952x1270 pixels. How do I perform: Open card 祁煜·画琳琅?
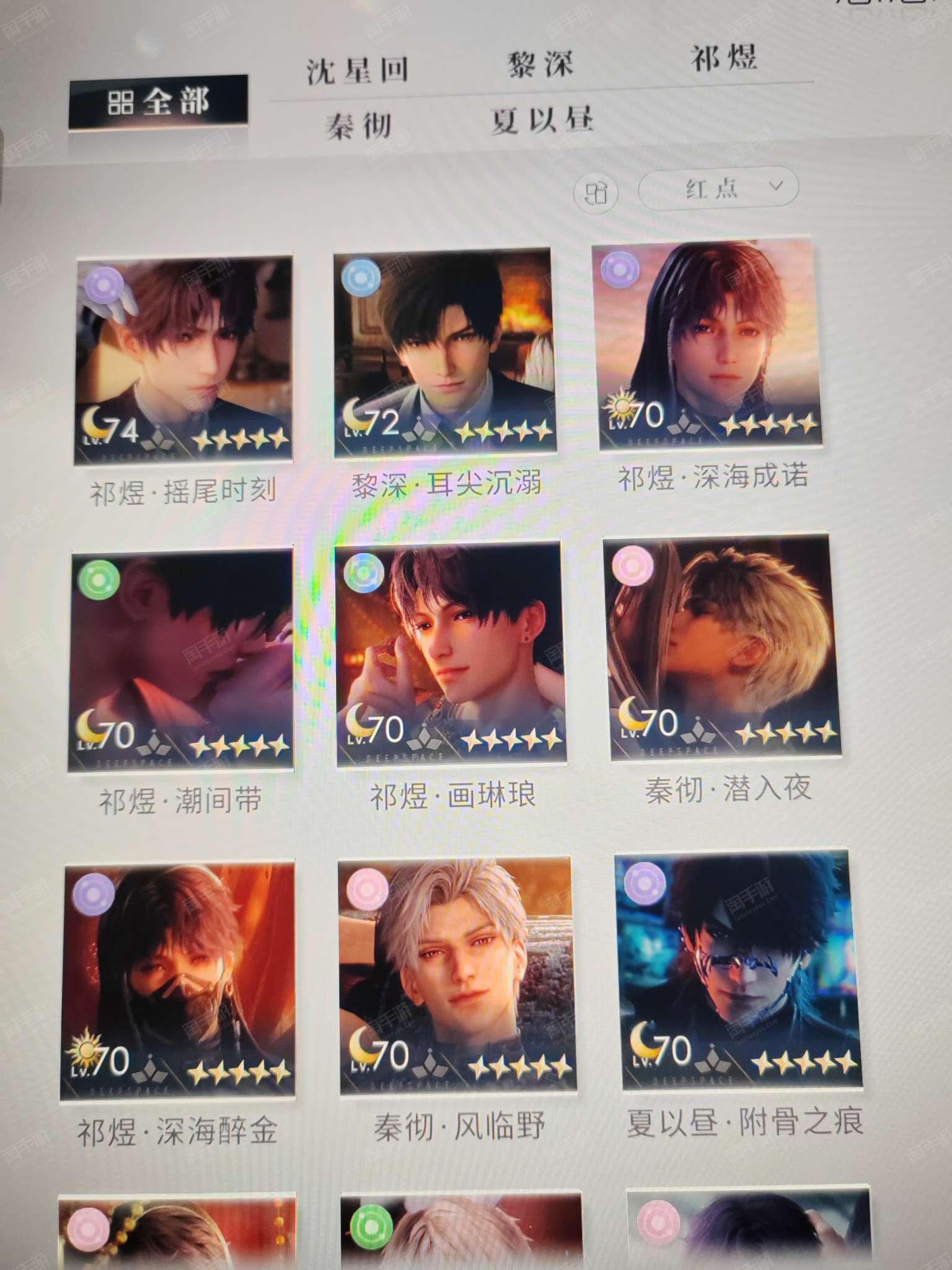pos(451,653)
